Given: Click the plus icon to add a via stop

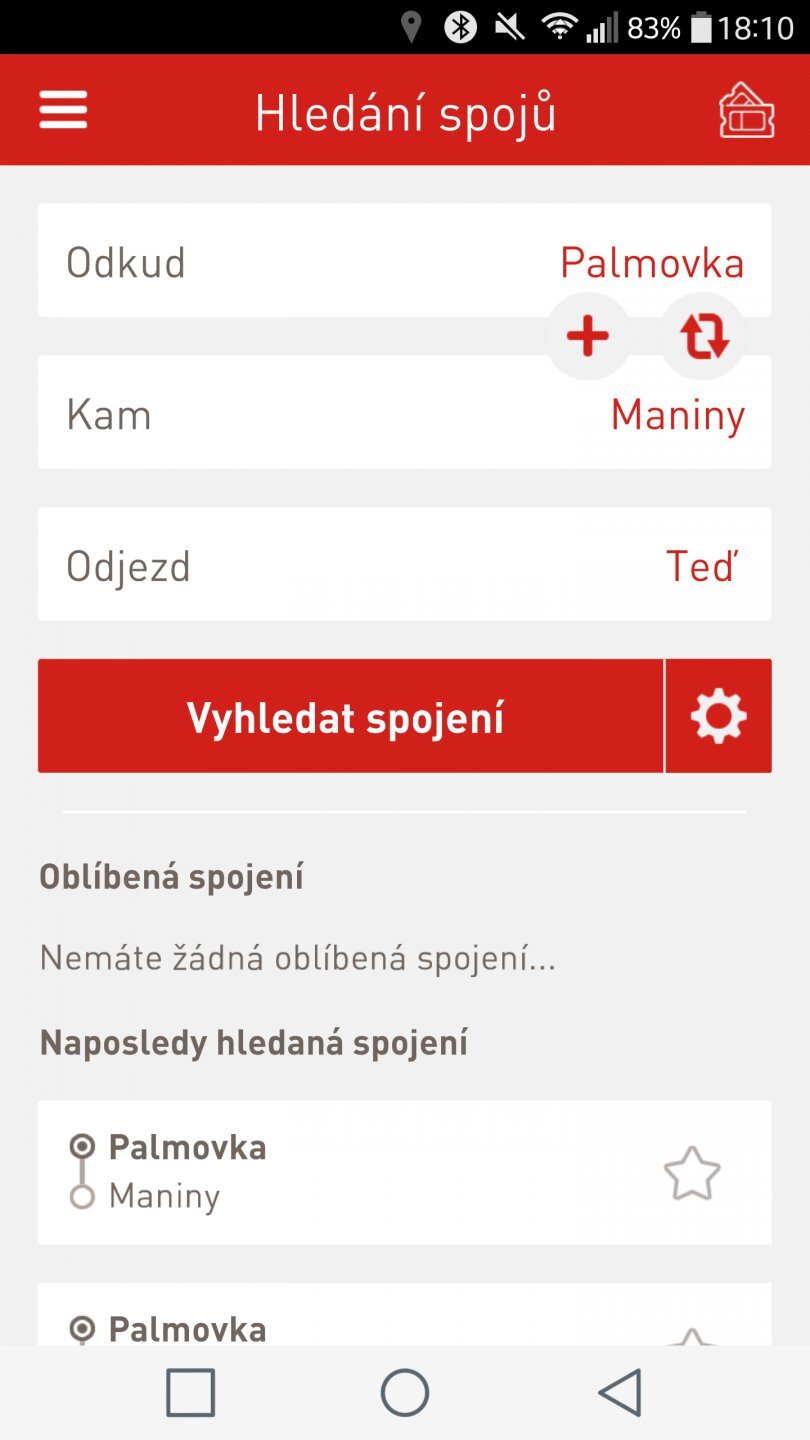Looking at the screenshot, I should click(x=588, y=335).
